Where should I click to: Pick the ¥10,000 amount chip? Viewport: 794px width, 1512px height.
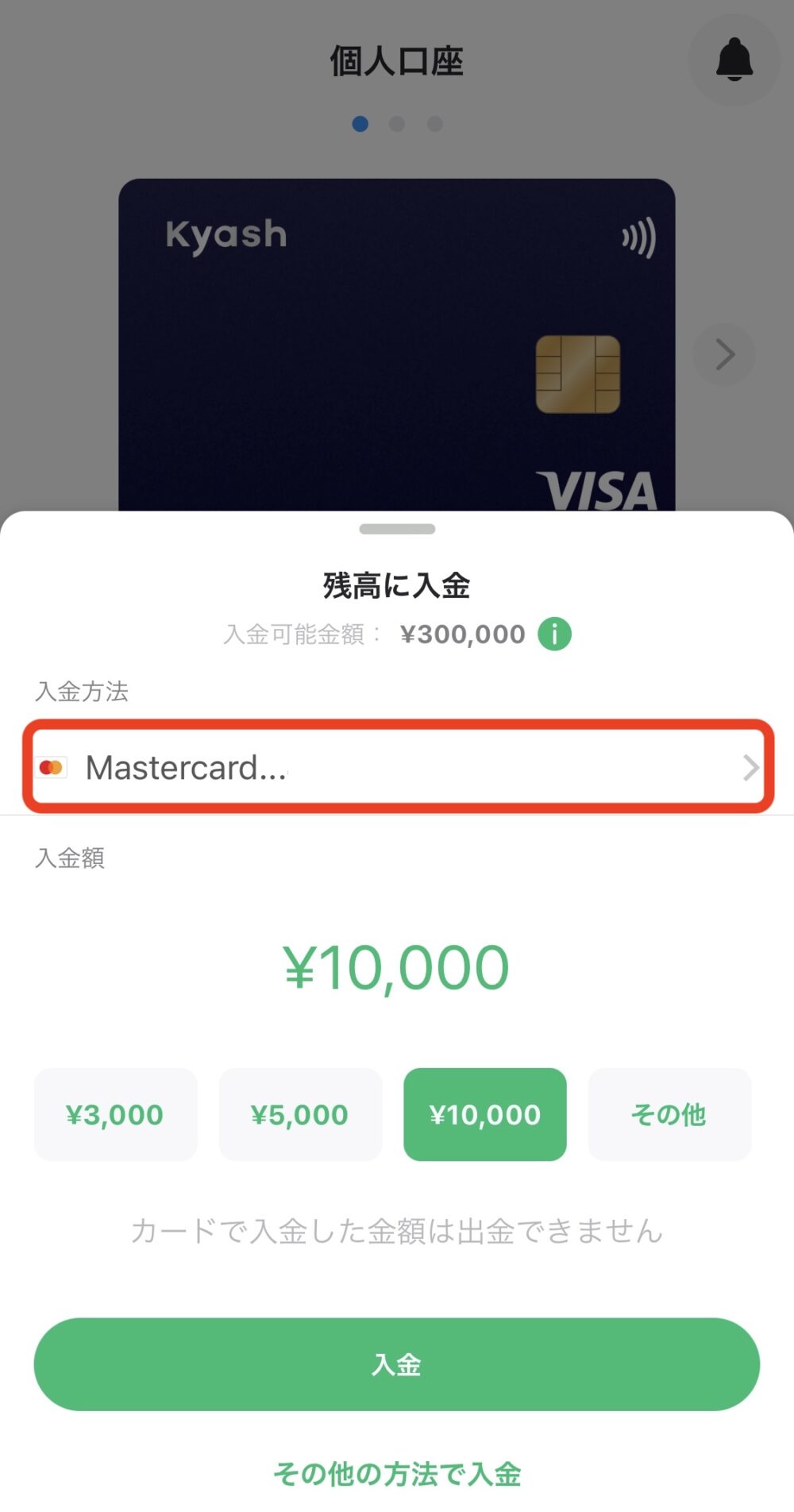[x=484, y=1114]
